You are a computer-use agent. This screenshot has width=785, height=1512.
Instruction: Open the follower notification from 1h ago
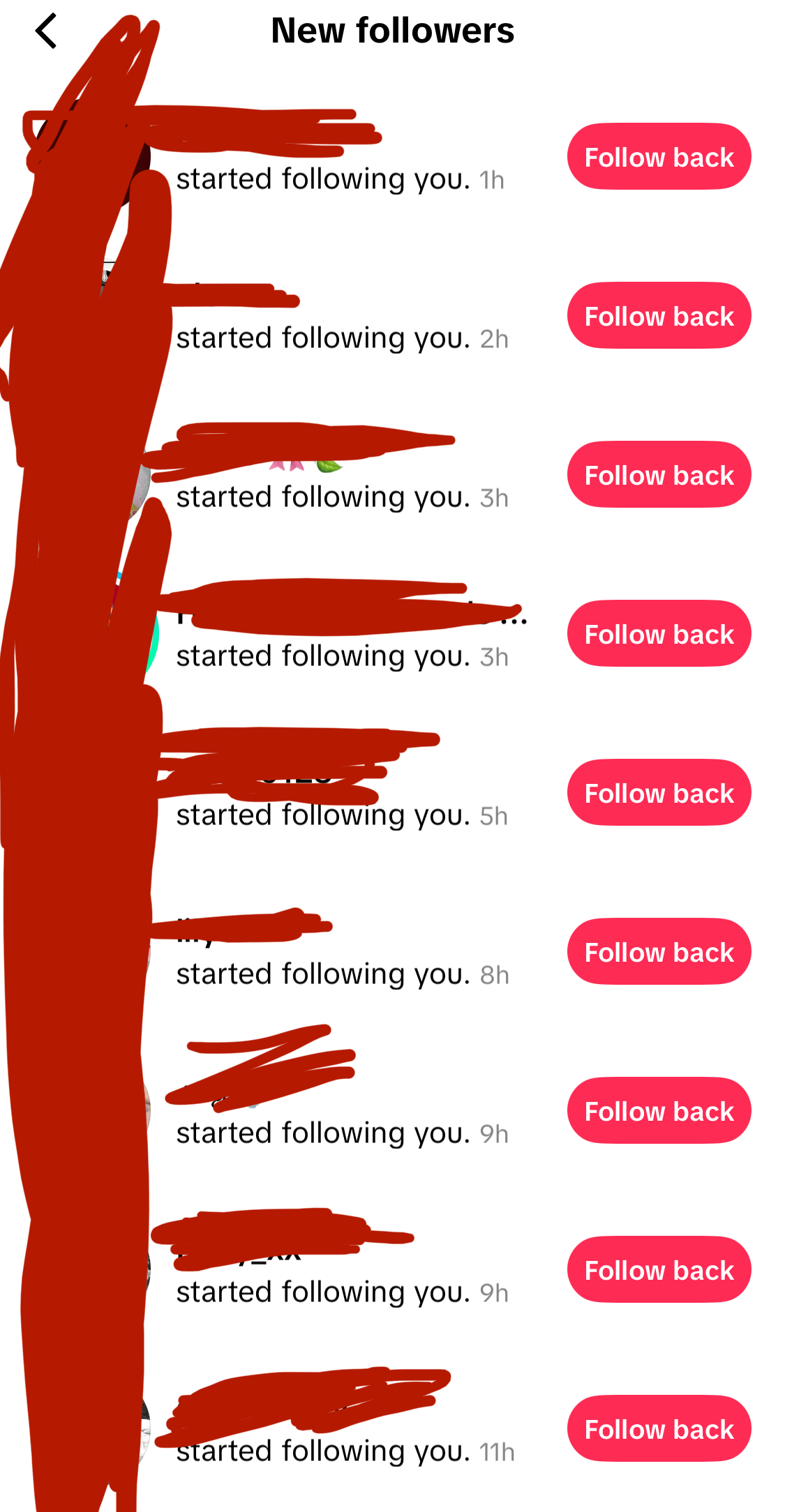pyautogui.click(x=340, y=179)
